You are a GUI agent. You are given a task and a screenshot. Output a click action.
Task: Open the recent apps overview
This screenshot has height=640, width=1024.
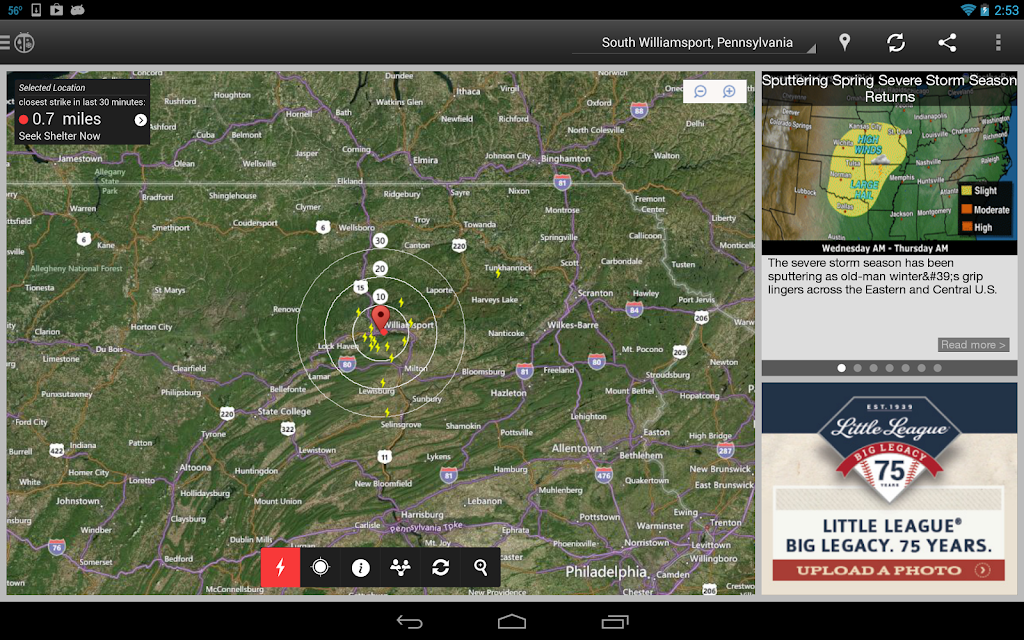(615, 622)
